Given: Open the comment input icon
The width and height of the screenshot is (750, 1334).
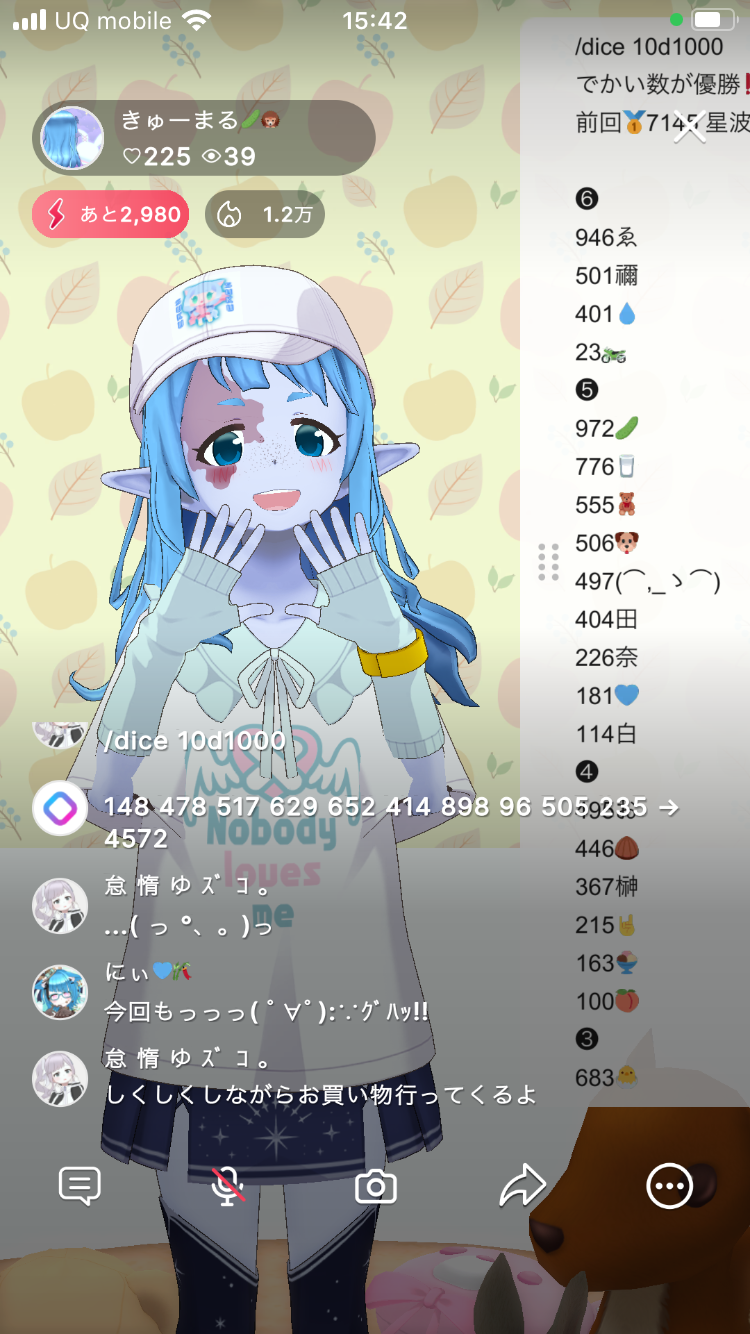Looking at the screenshot, I should (x=80, y=1186).
